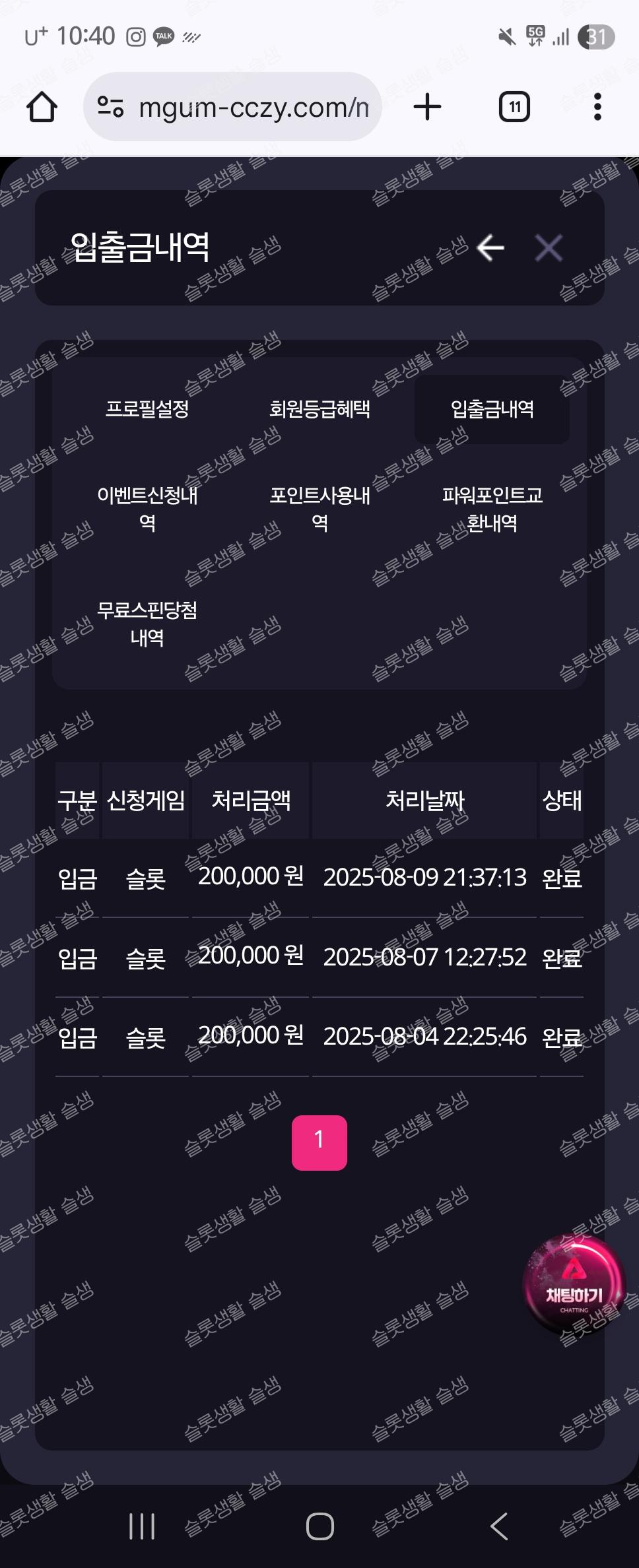This screenshot has height=1568, width=639.
Task: Open the 이벤트신청내역 tab
Action: point(147,509)
